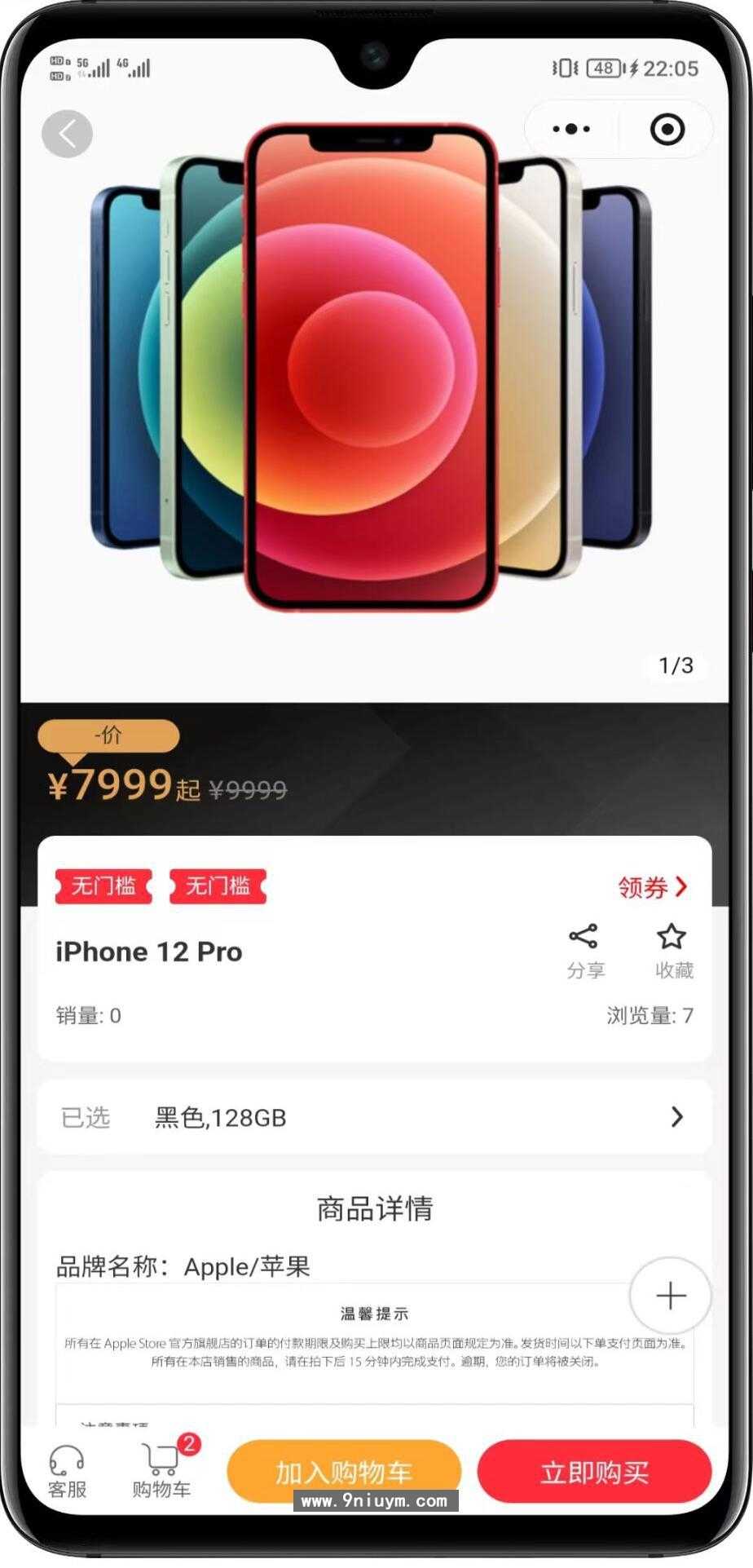753x1568 pixels.
Task: Select the second 无门槛 coupon tag
Action: (x=218, y=886)
